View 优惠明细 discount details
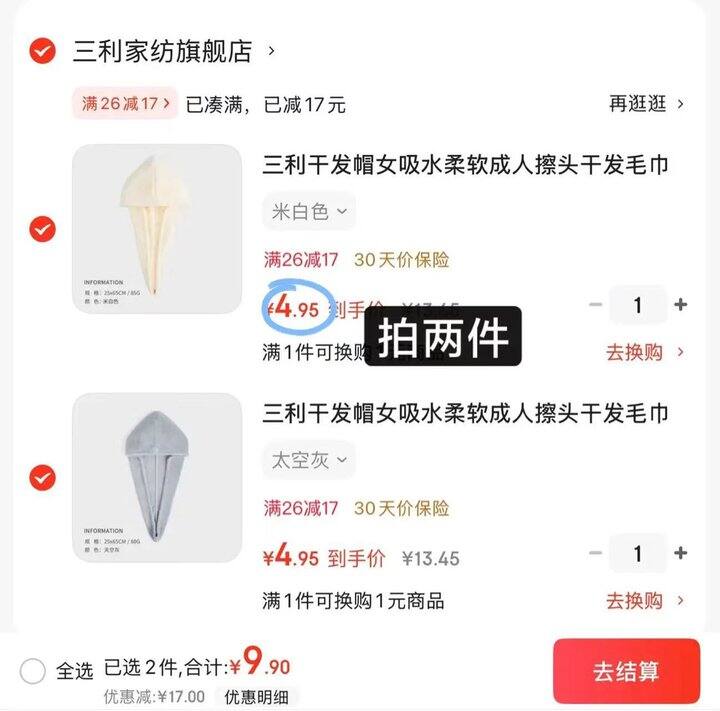 tap(259, 696)
